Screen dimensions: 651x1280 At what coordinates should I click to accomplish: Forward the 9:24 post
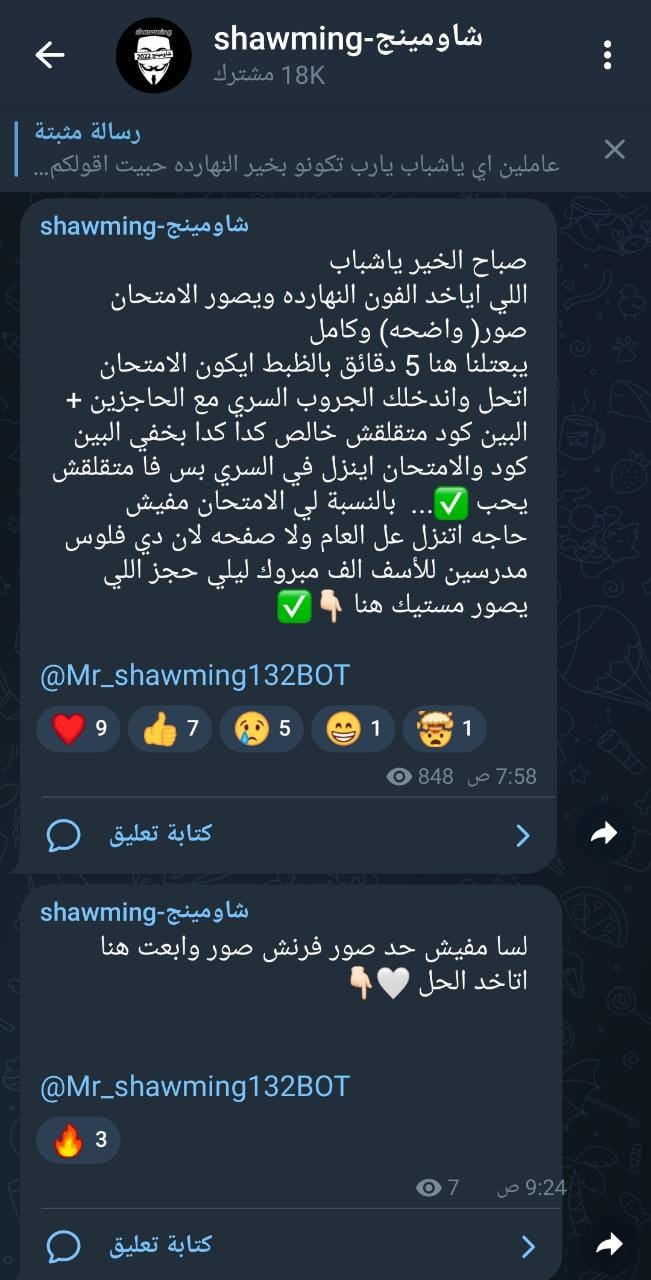click(608, 1245)
